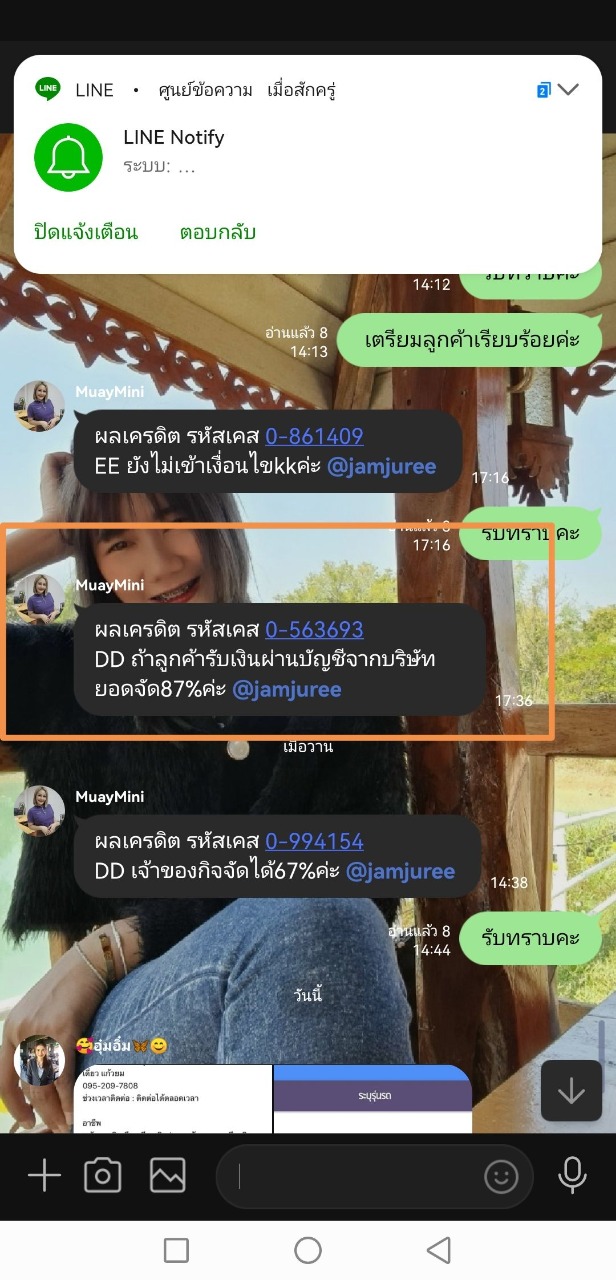Go back with system back button

438,1250
